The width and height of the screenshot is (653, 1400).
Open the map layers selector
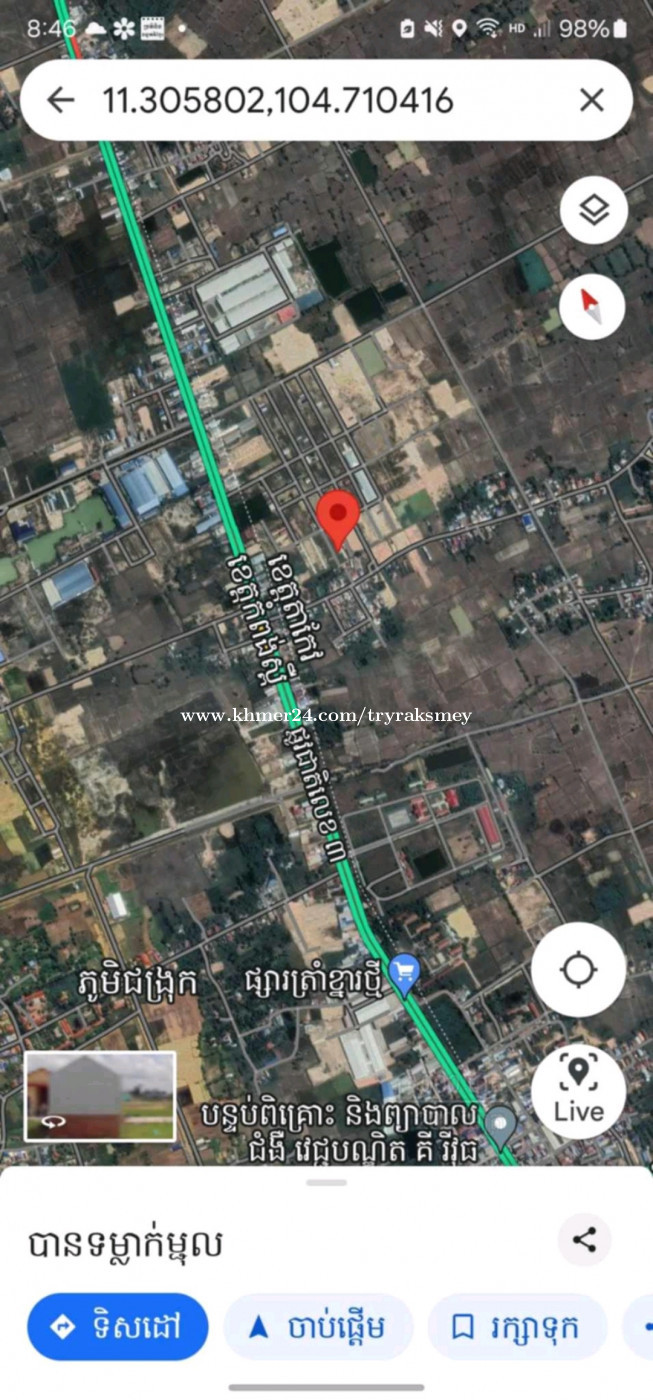point(594,210)
